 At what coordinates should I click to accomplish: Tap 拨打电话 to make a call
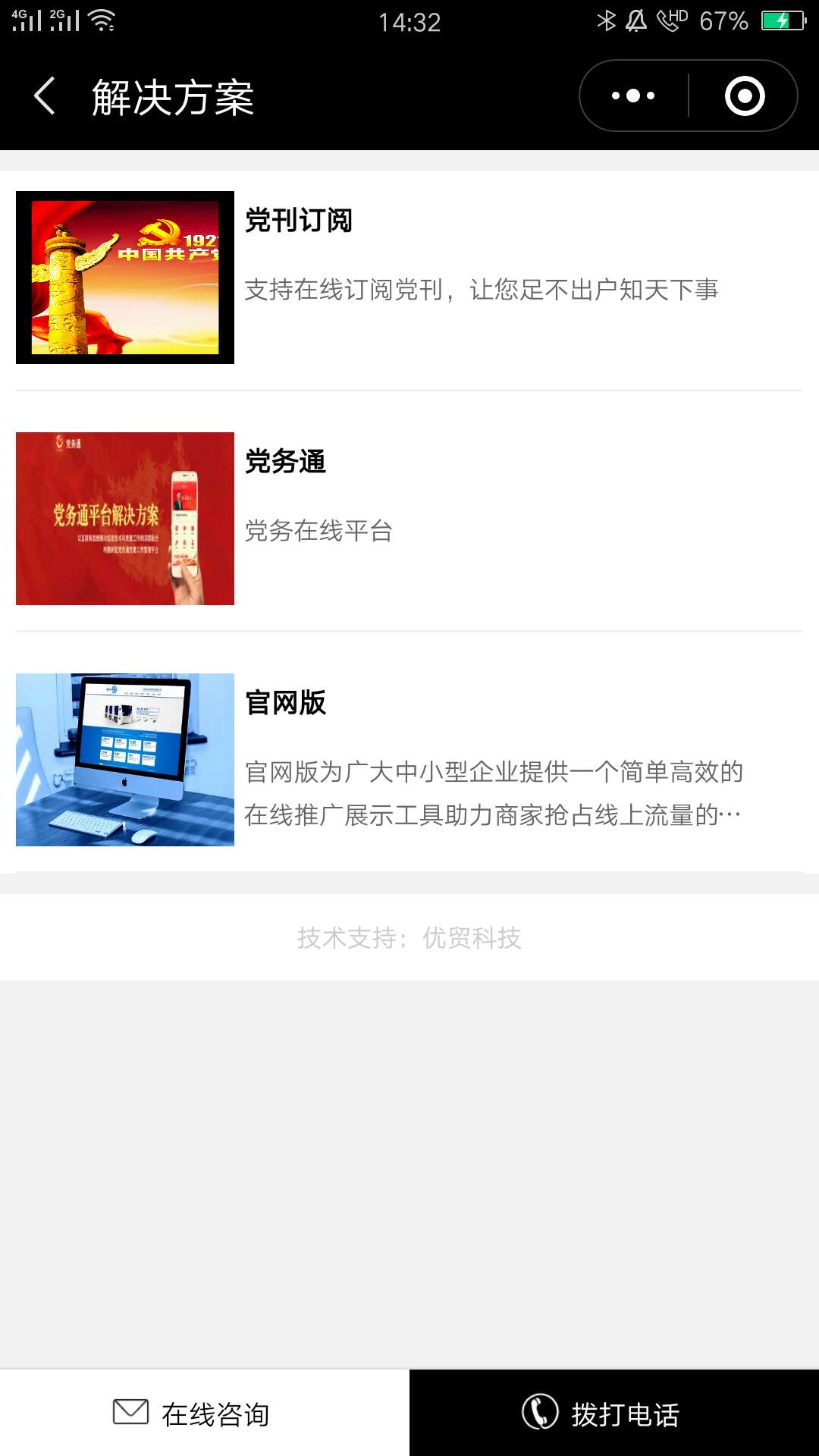(x=614, y=1414)
